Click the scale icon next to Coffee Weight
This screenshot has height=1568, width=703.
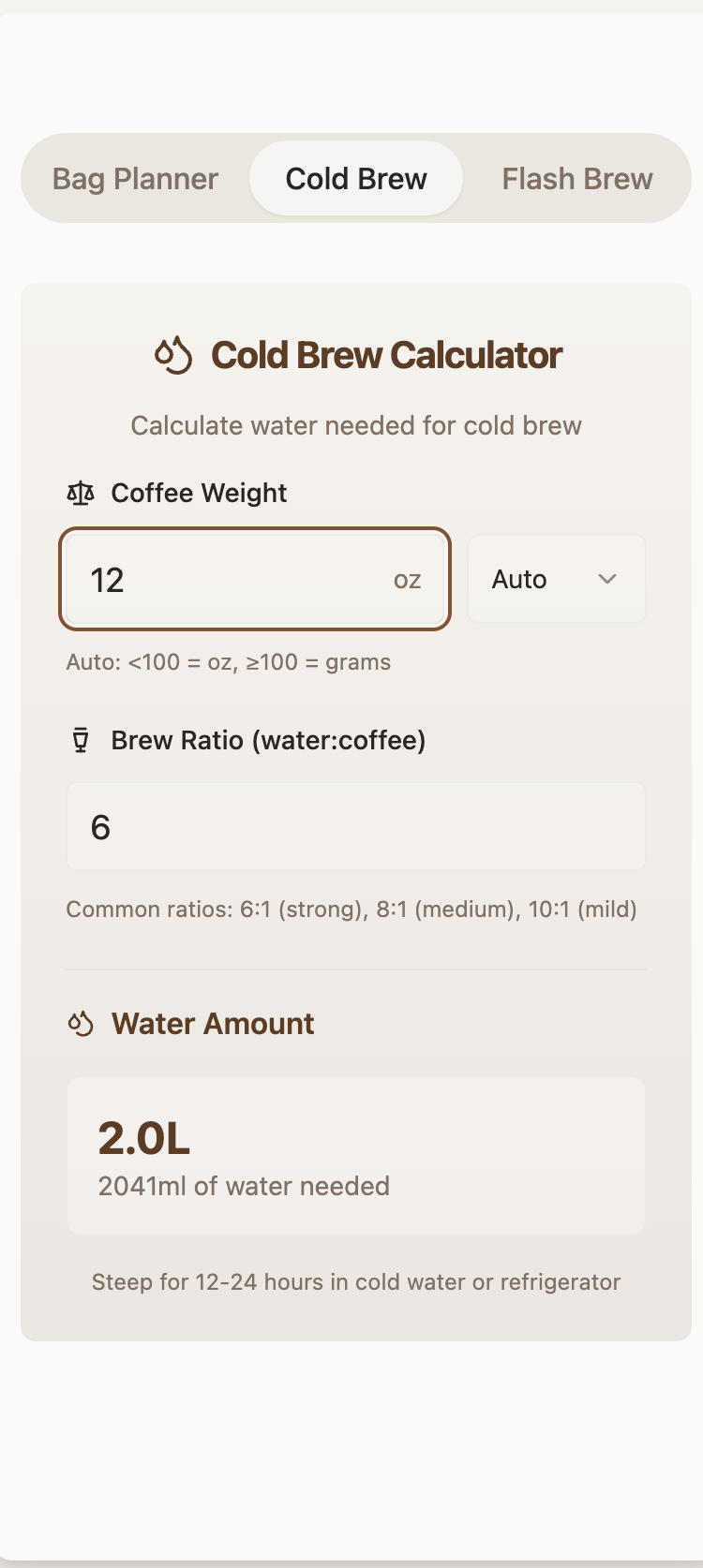[x=80, y=492]
